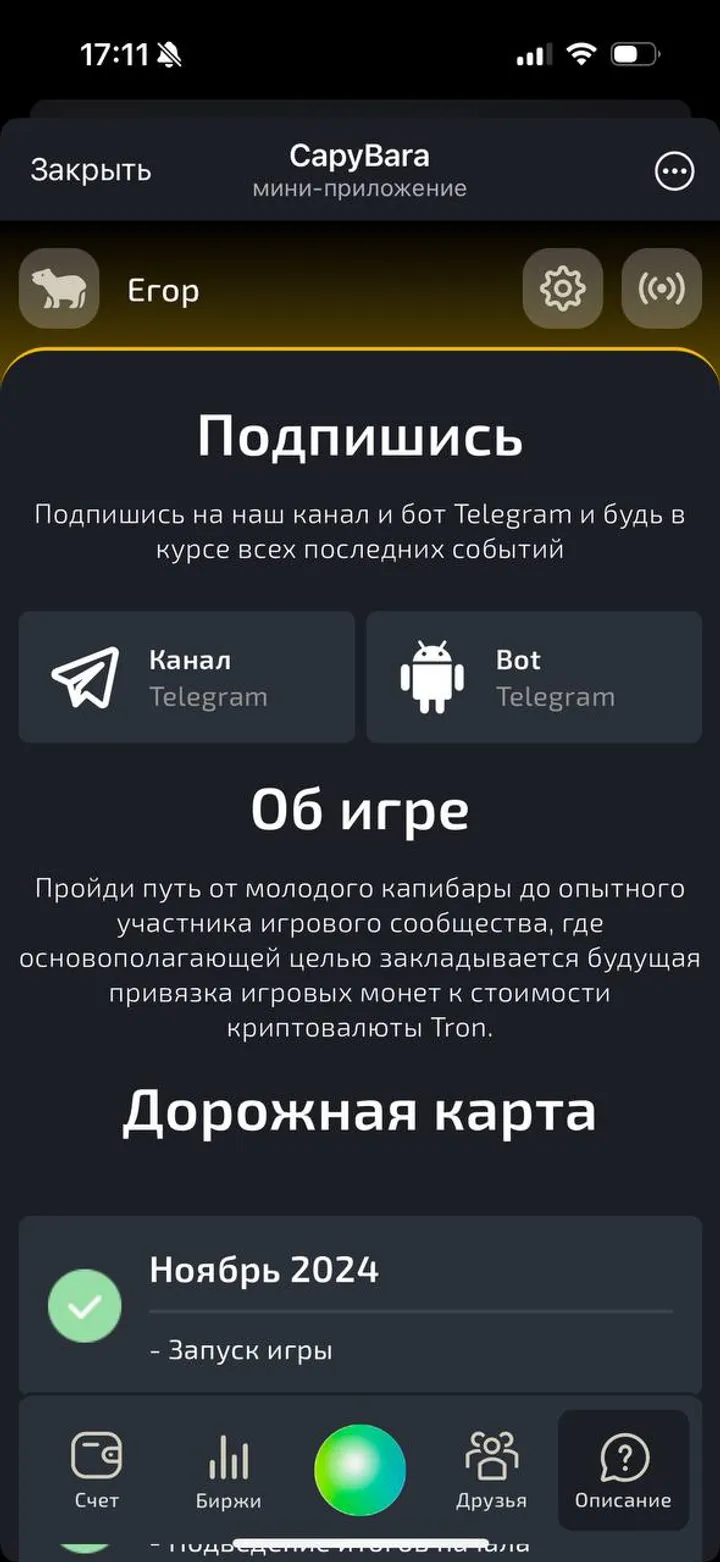Open the Канал Telegram card
Screen dimensions: 720x1562
coord(187,677)
